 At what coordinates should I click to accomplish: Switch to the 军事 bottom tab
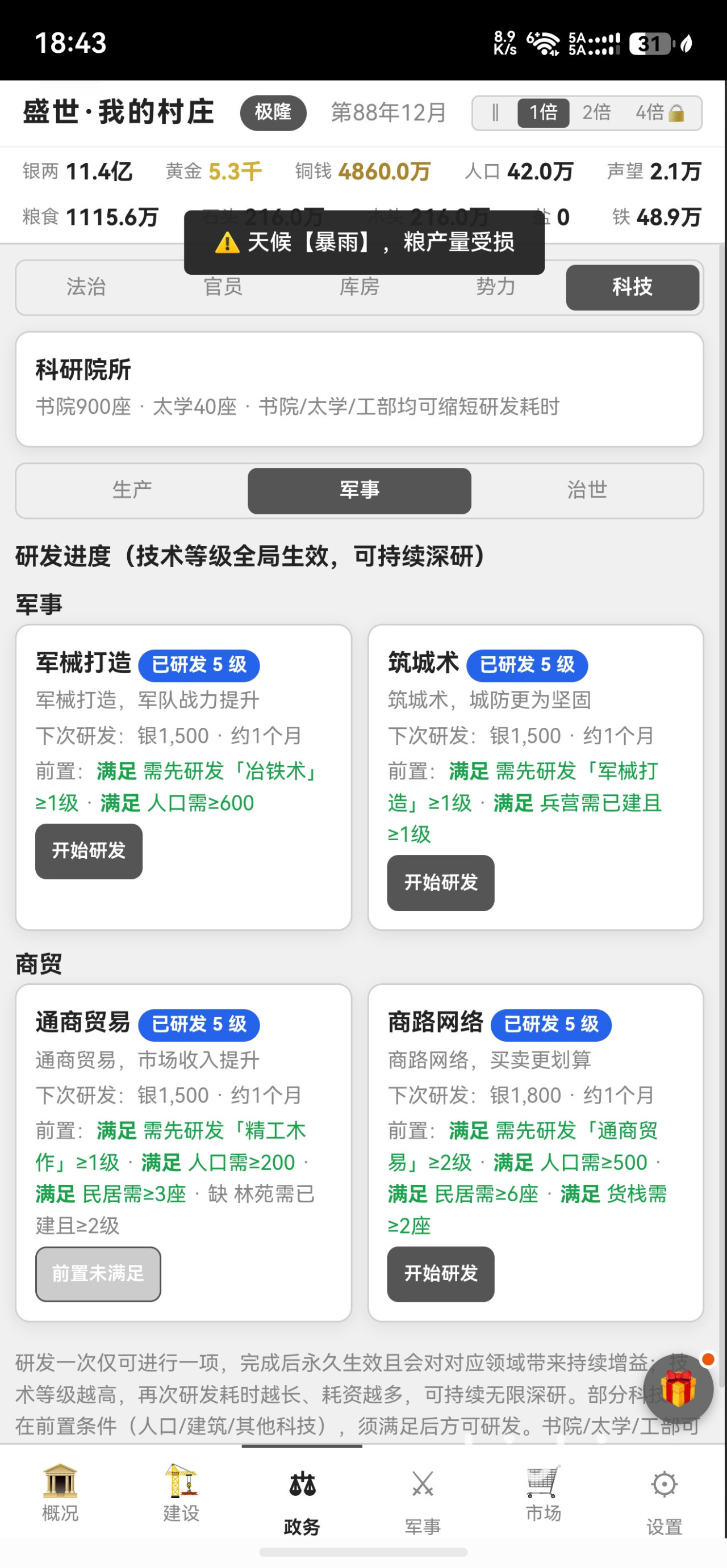pos(423,1500)
